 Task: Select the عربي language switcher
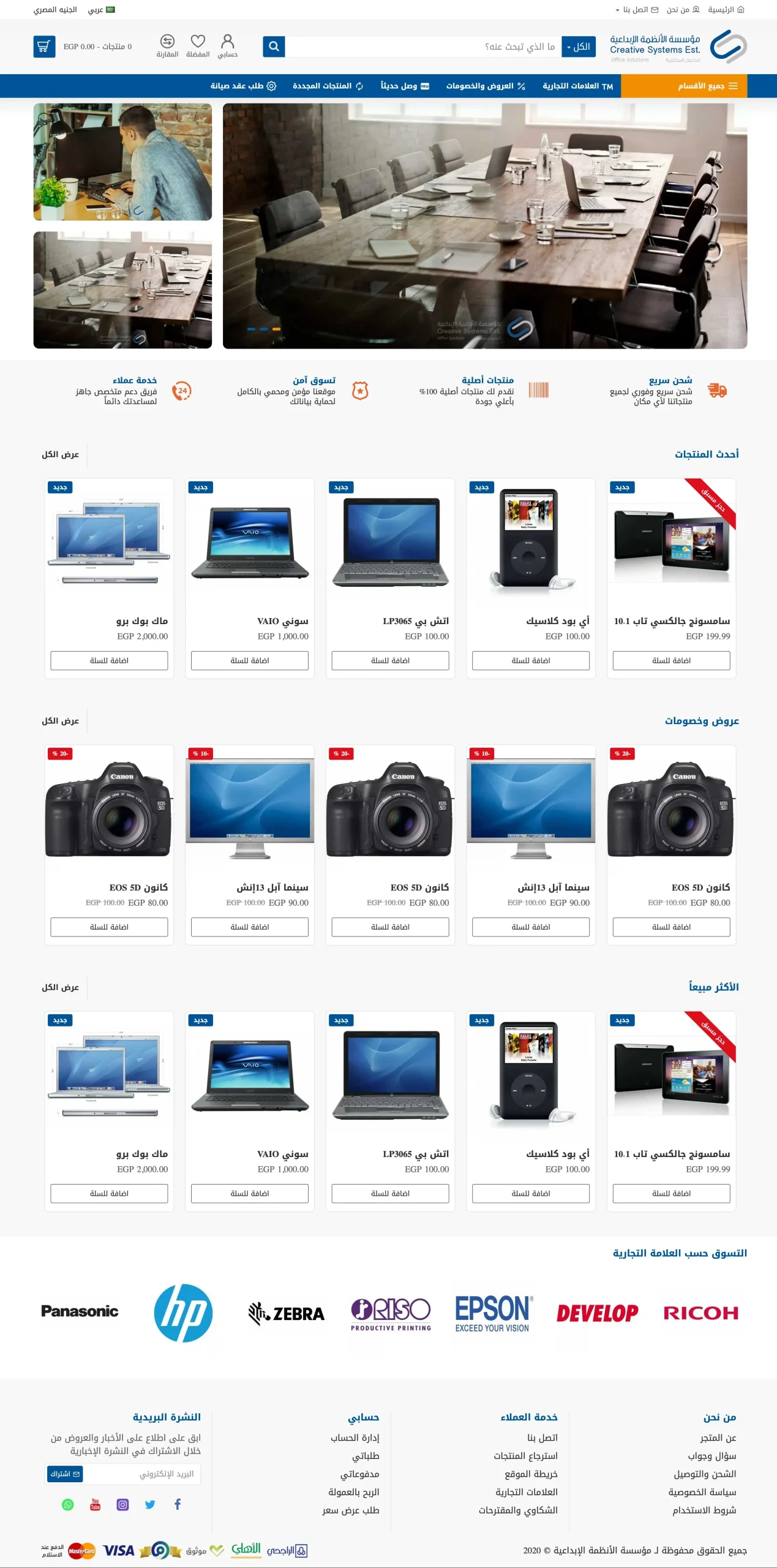coord(101,10)
